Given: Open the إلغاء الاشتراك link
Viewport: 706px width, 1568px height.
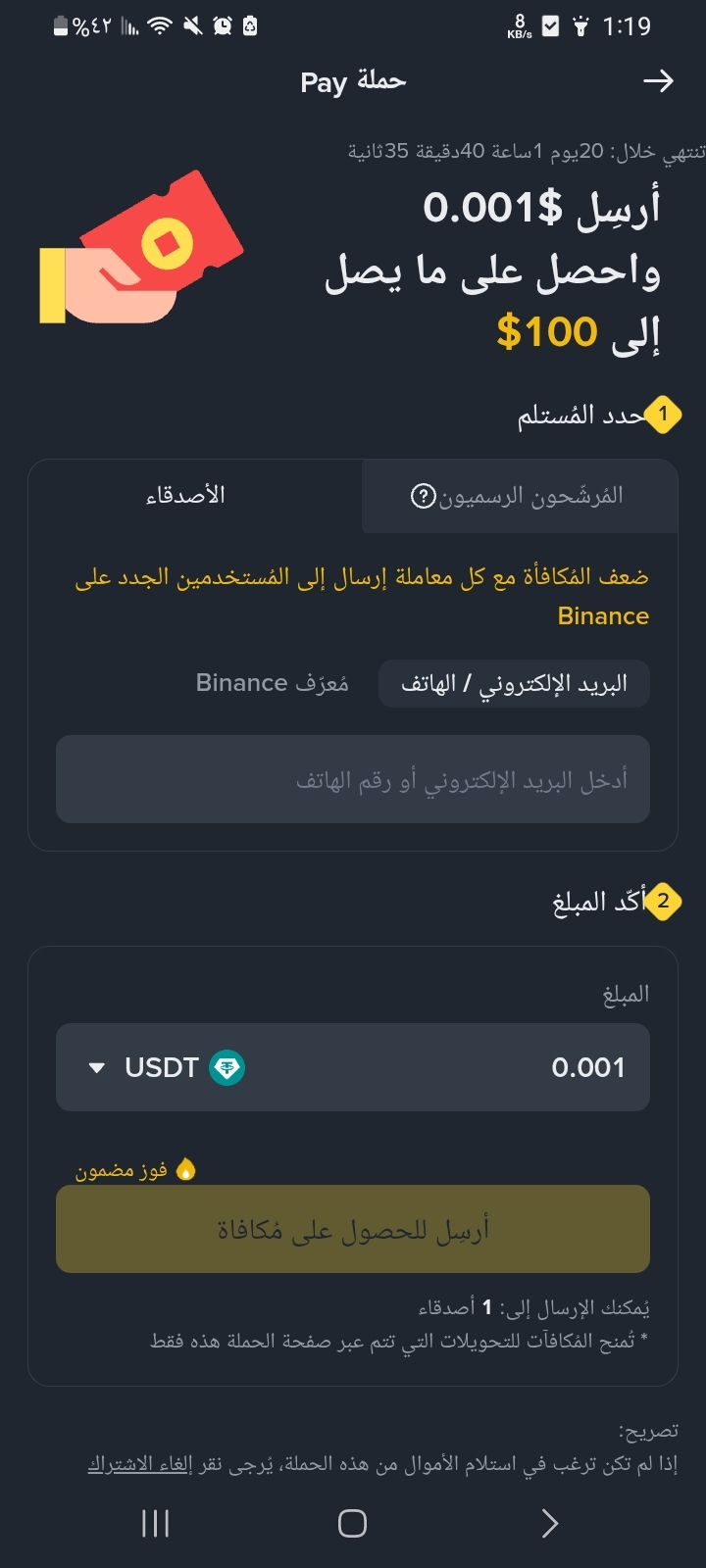Looking at the screenshot, I should (x=139, y=1464).
